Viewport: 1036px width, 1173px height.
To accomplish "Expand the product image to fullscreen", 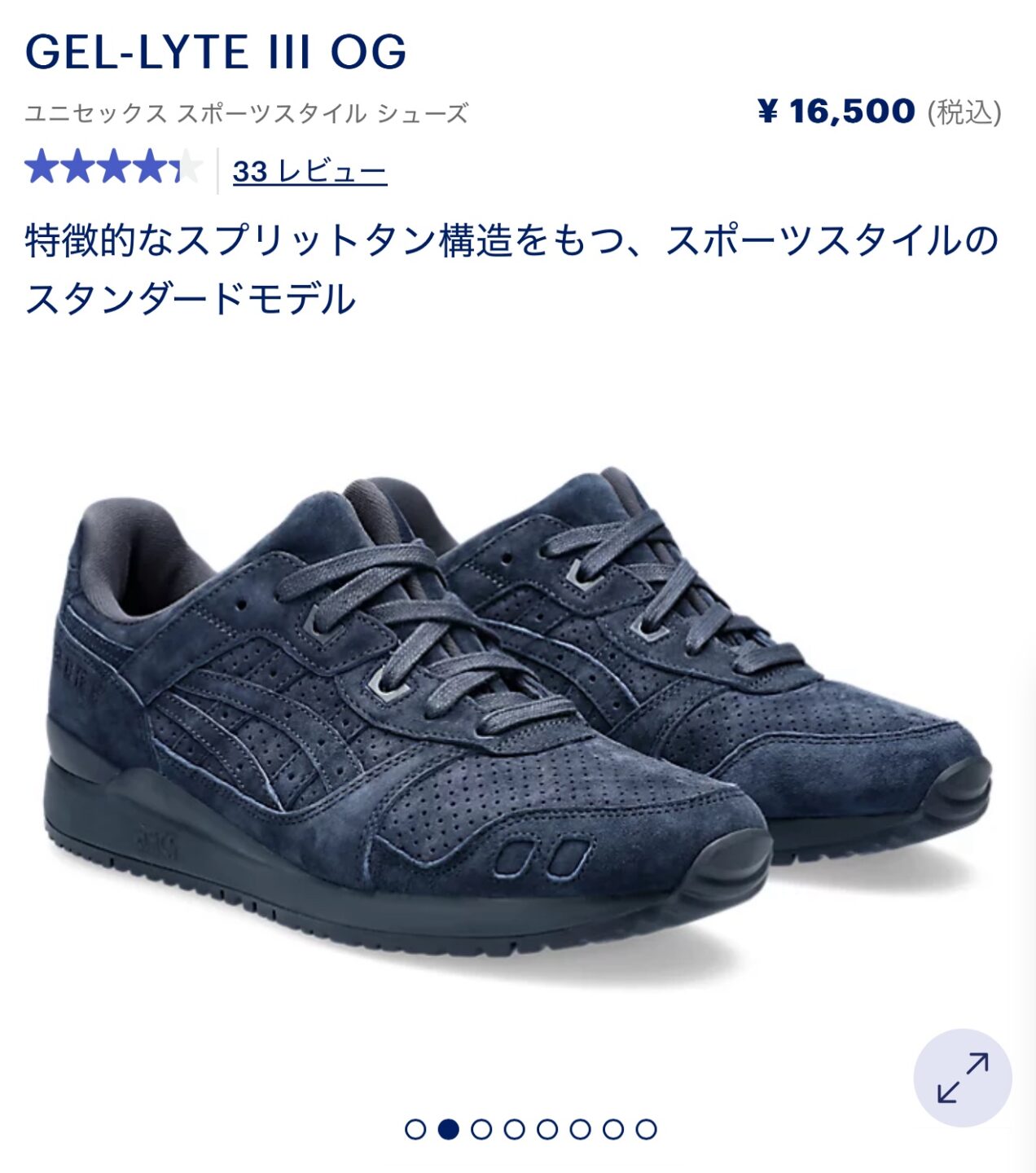I will click(x=962, y=1078).
